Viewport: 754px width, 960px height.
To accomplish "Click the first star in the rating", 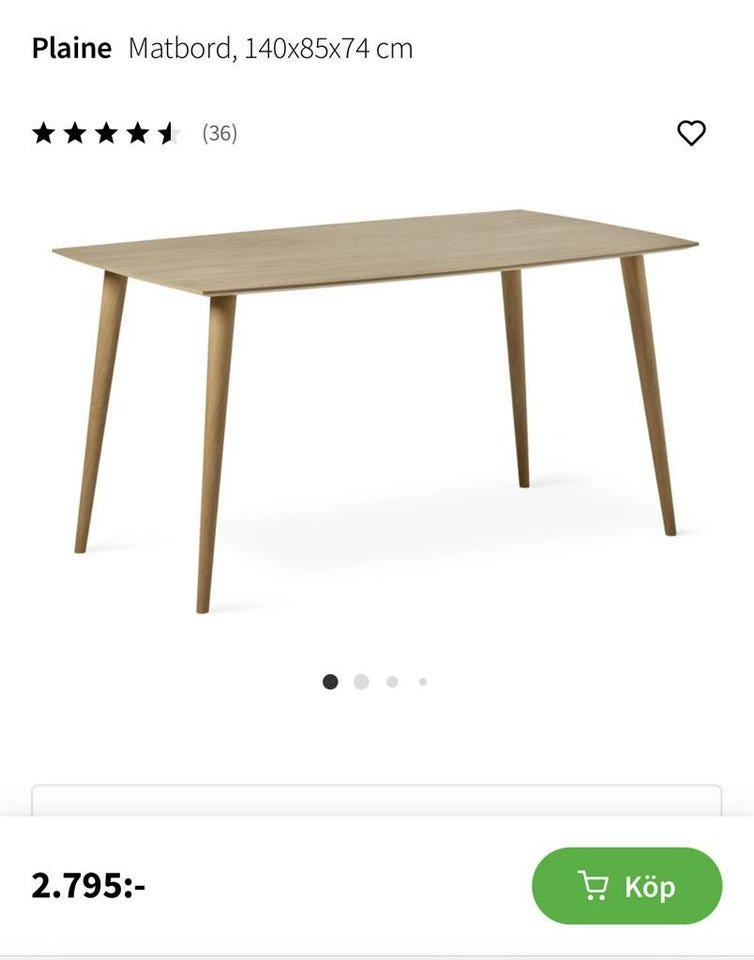I will pyautogui.click(x=43, y=131).
